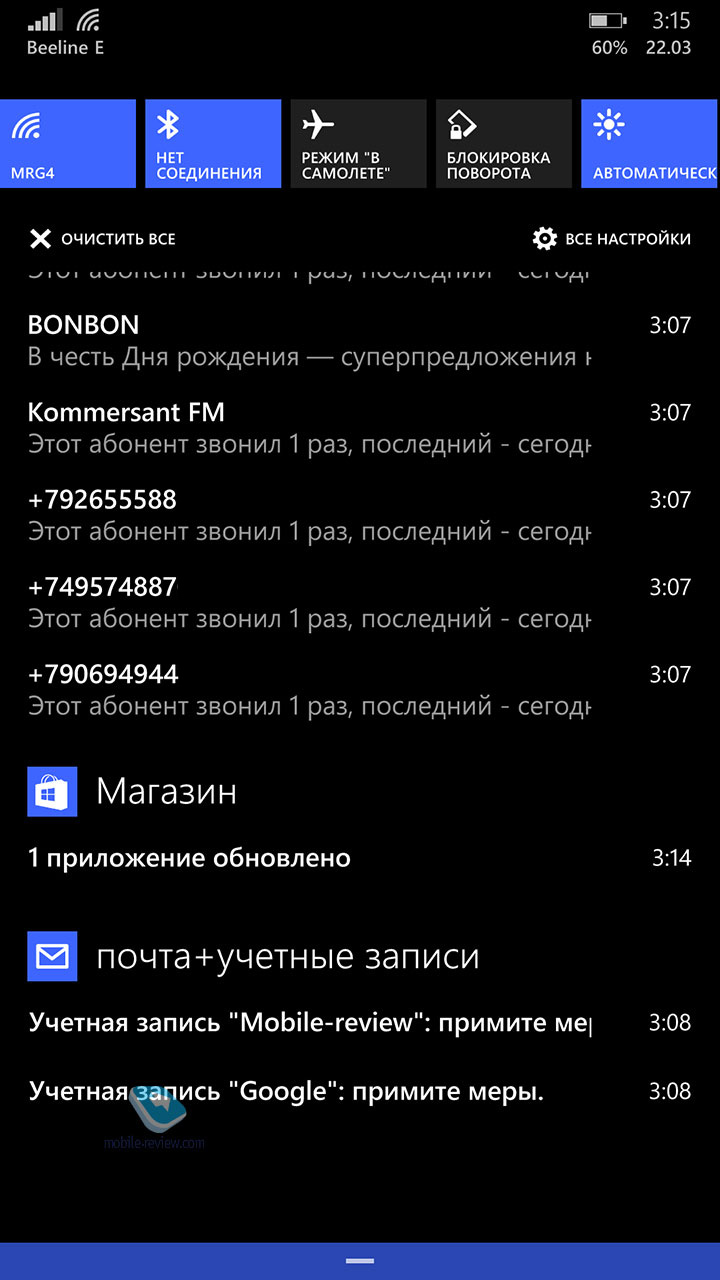Open ВСЕ НАСТРОЙКИ settings
The image size is (720, 1280).
coord(612,239)
